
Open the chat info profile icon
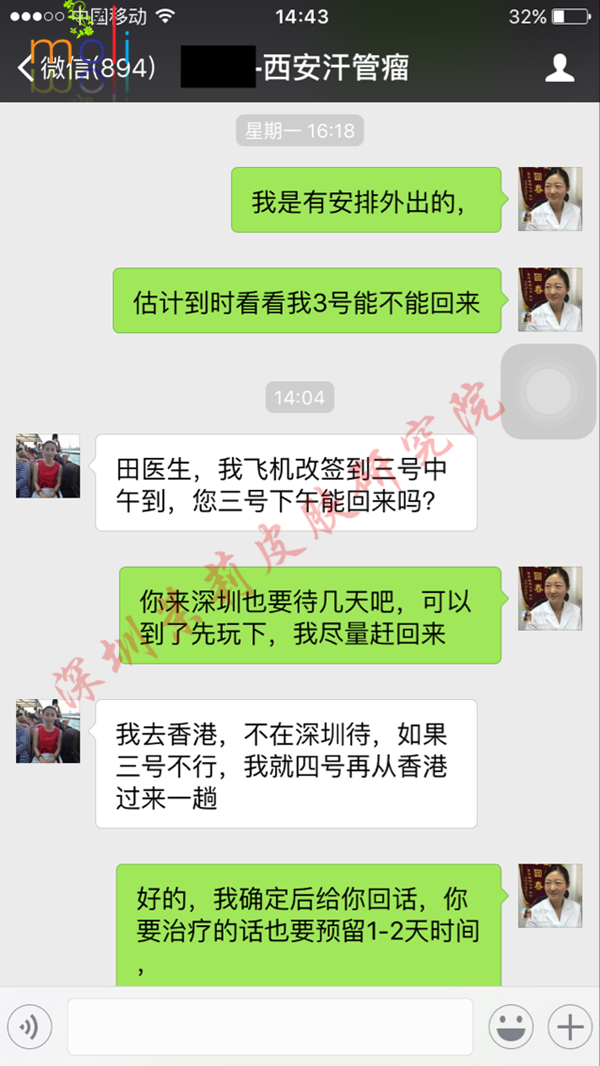click(x=558, y=68)
